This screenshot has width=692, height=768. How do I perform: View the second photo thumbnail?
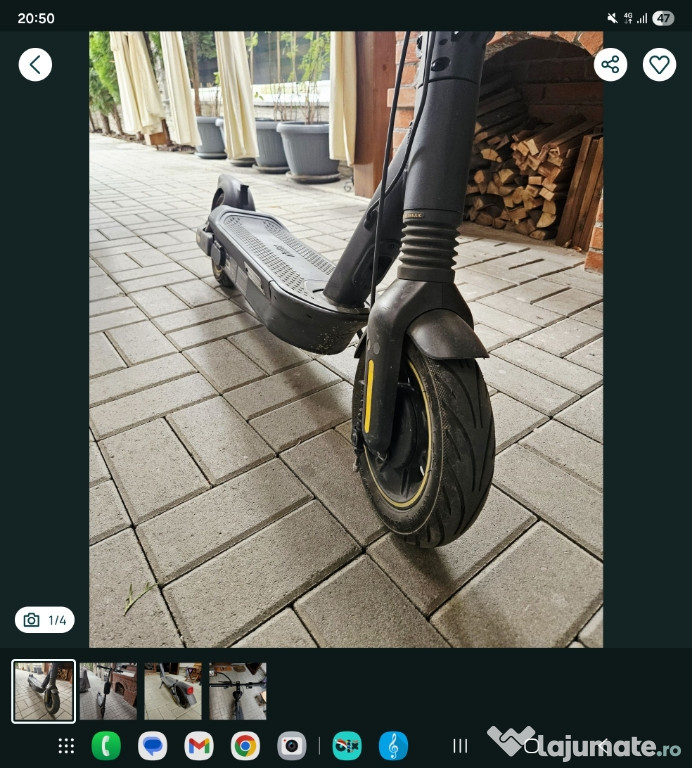pyautogui.click(x=108, y=691)
